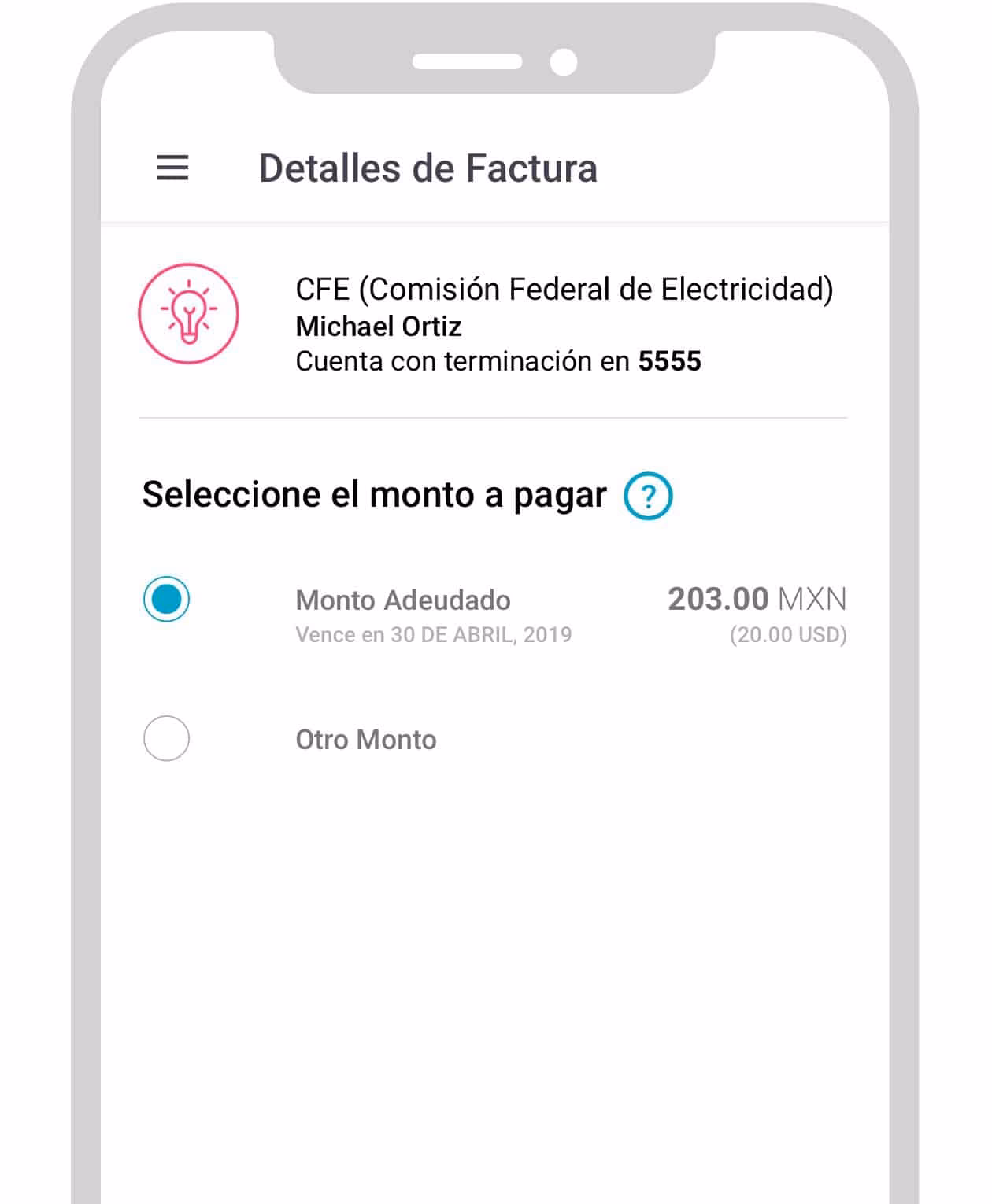Tap the Seleccione el monto a pagar heading
Screen dimensions: 992x1204
point(372,496)
